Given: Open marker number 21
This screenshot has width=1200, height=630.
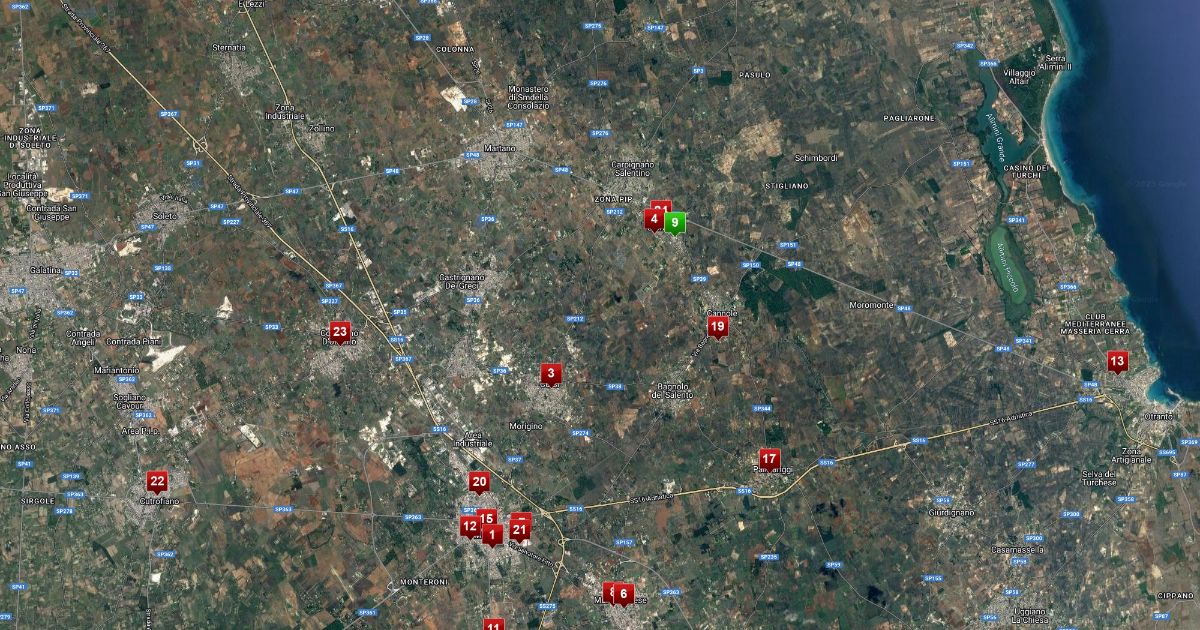Looking at the screenshot, I should click(x=521, y=529).
